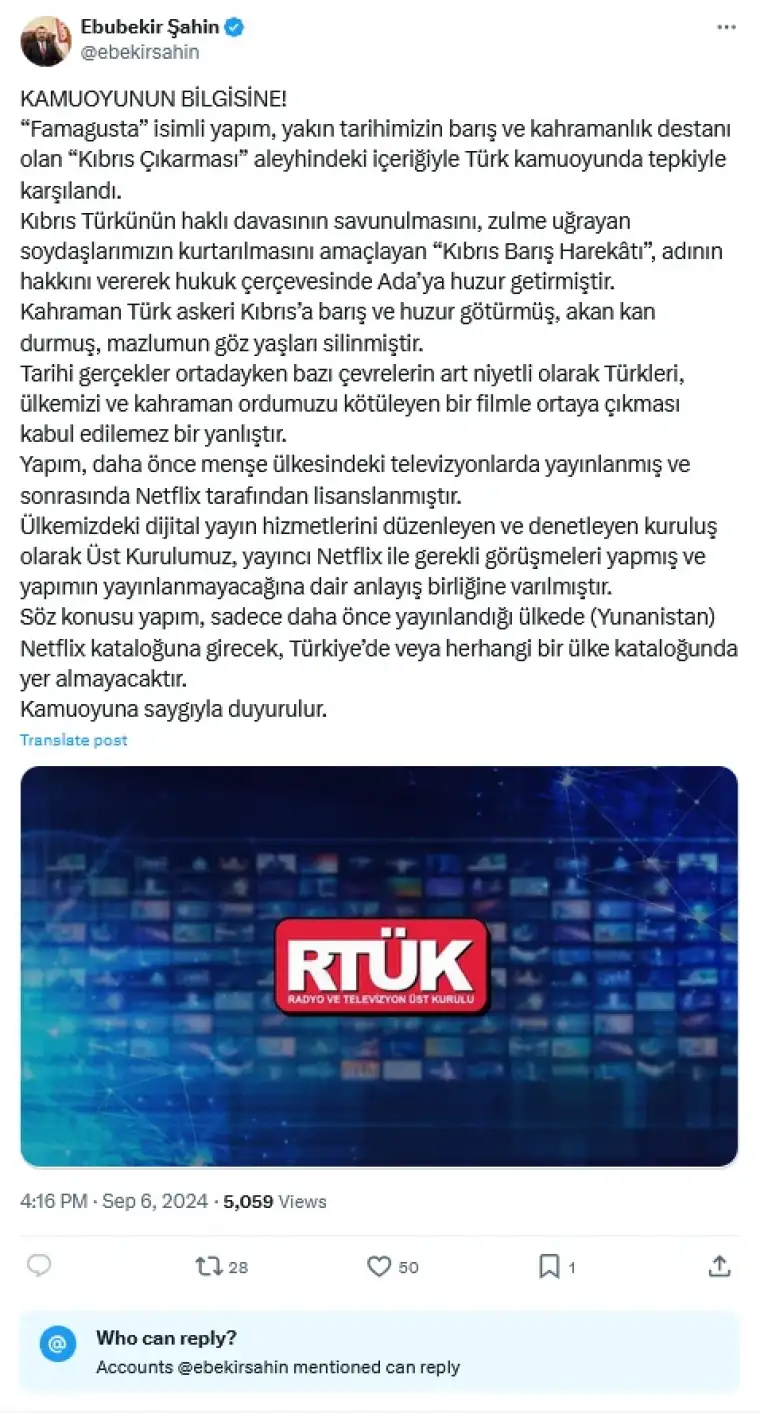
Task: Reply to this post
Action: coord(39,1266)
